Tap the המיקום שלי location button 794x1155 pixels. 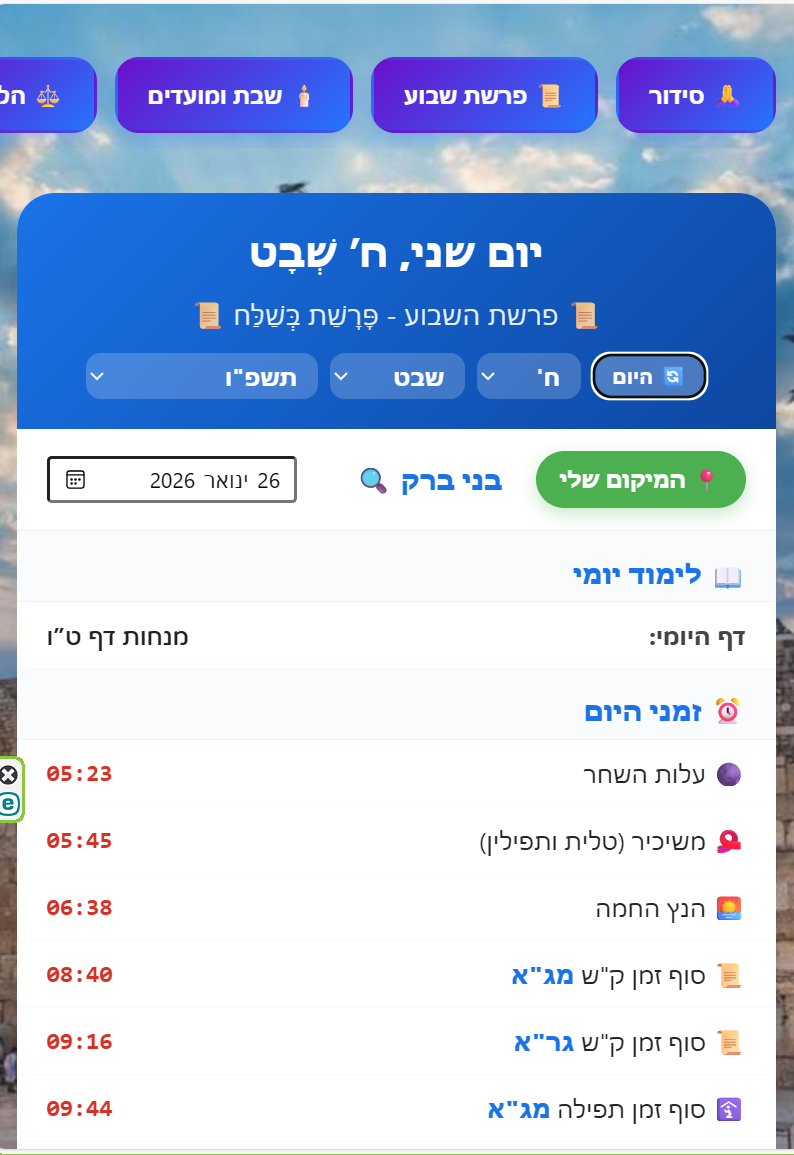pyautogui.click(x=641, y=480)
